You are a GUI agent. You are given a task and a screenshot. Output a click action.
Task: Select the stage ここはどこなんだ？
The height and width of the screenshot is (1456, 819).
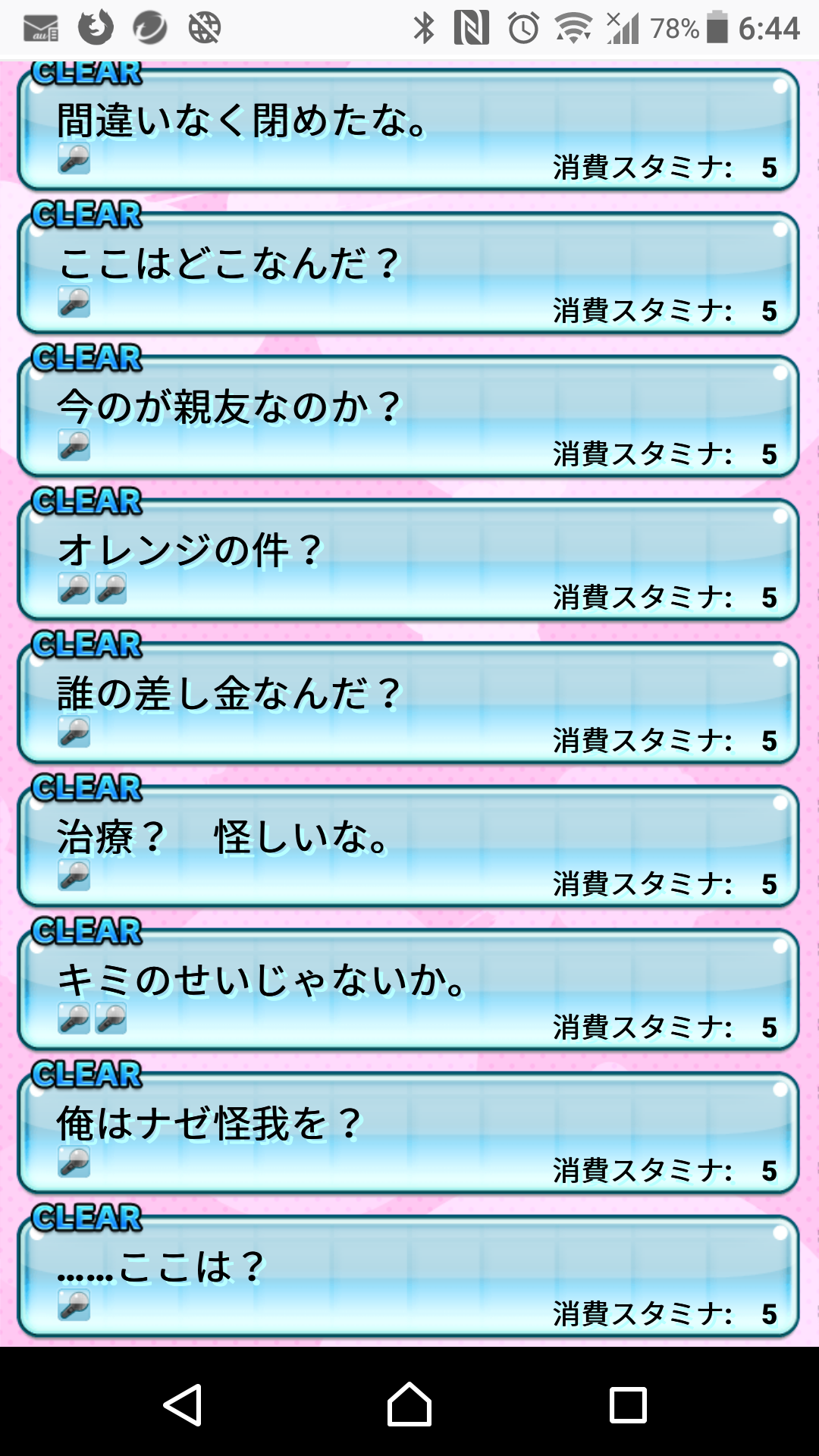(408, 274)
